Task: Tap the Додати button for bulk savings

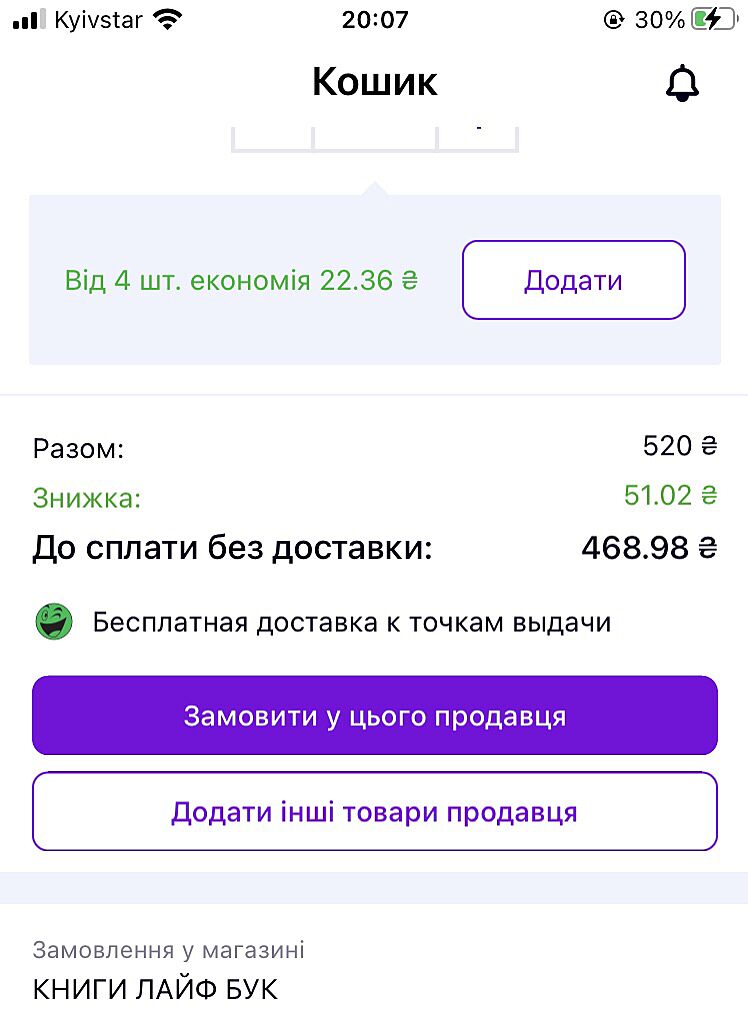Action: click(x=573, y=280)
